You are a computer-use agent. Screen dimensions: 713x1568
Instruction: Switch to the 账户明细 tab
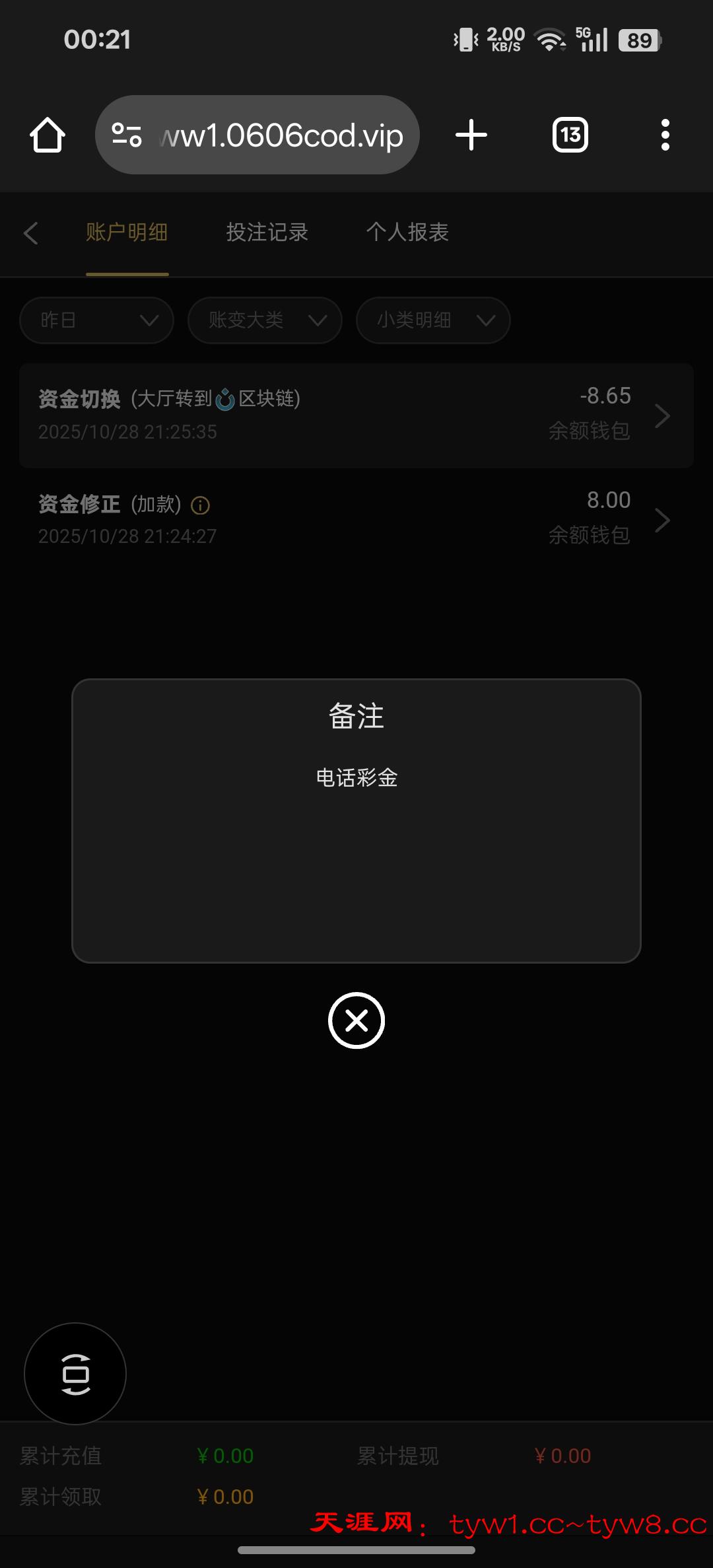click(x=127, y=232)
